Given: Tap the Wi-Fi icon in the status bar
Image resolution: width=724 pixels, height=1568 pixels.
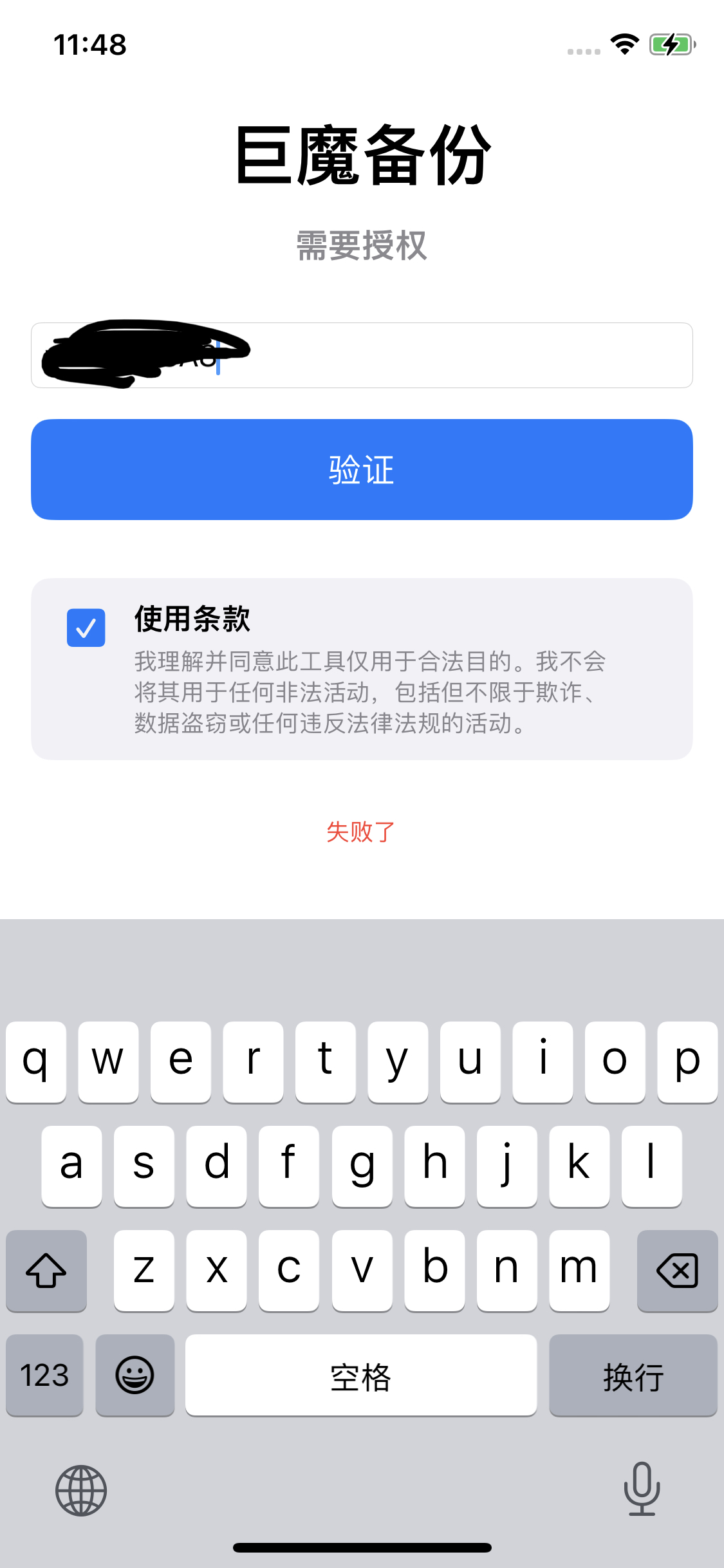Looking at the screenshot, I should pos(622,44).
